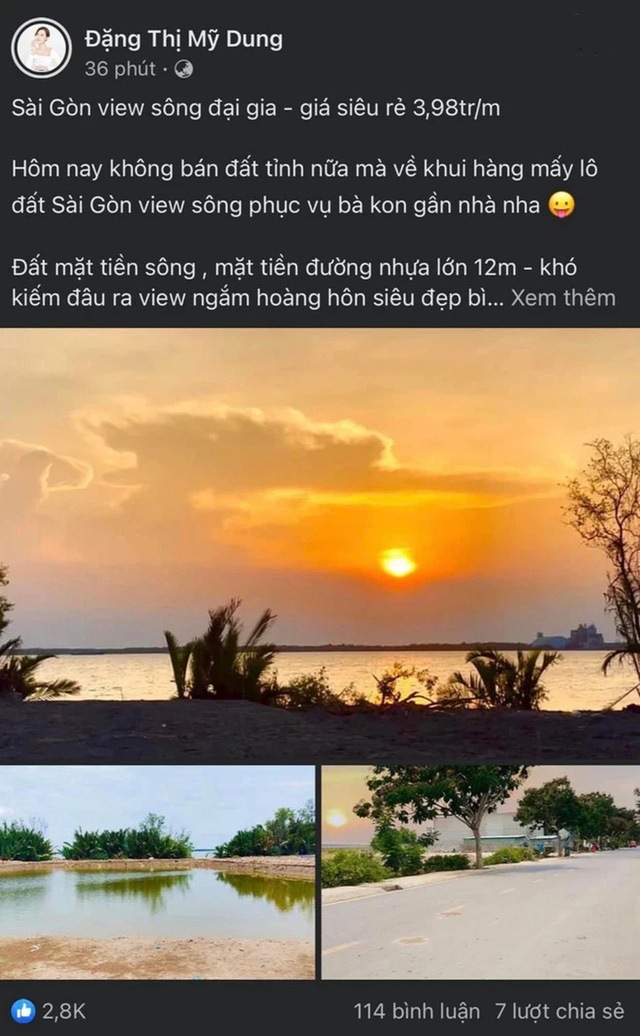View the 7 lượt chia sẻ shares
This screenshot has height=1036, width=640.
tap(560, 1011)
